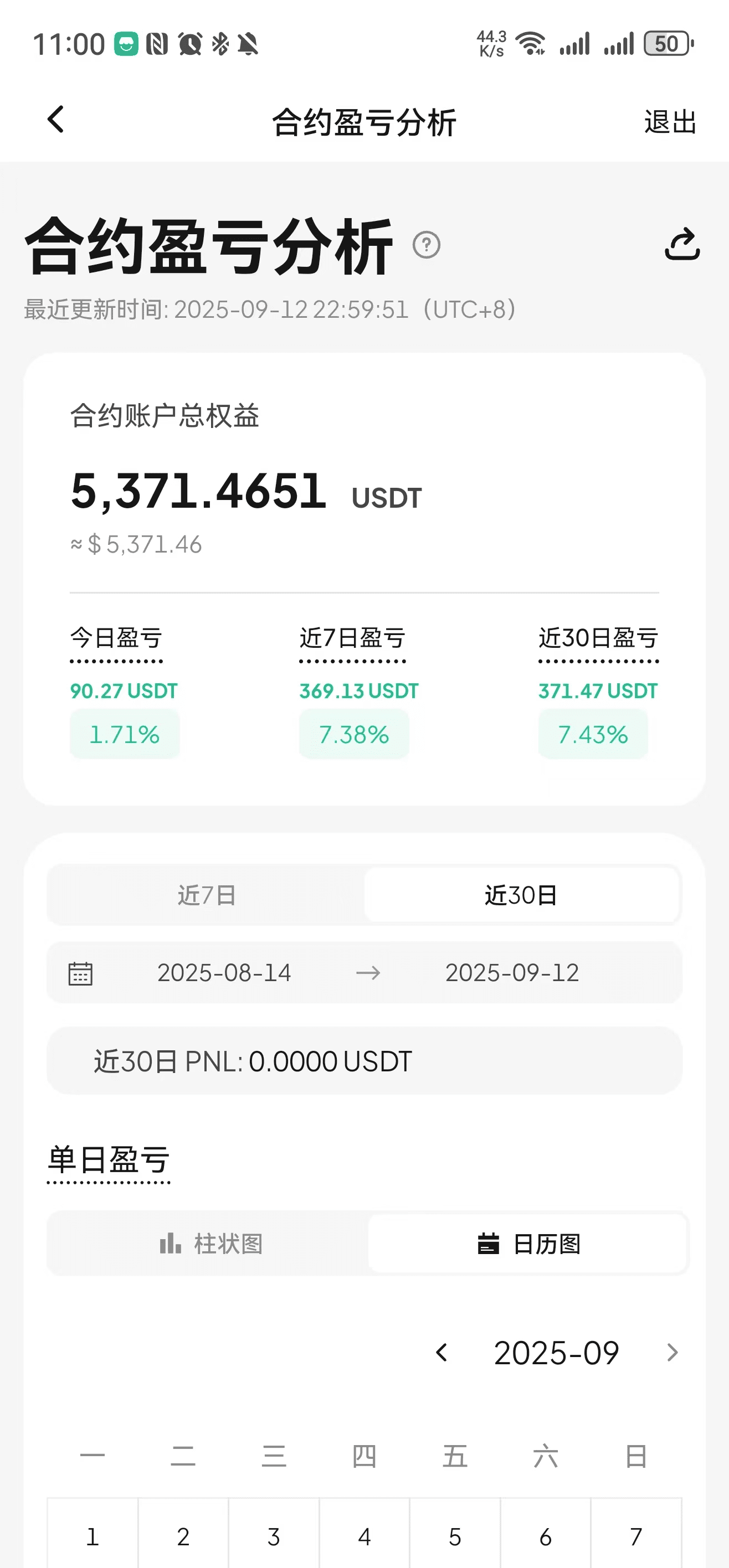The image size is (729, 1568).
Task: Go back using the top-left arrow
Action: tap(55, 120)
